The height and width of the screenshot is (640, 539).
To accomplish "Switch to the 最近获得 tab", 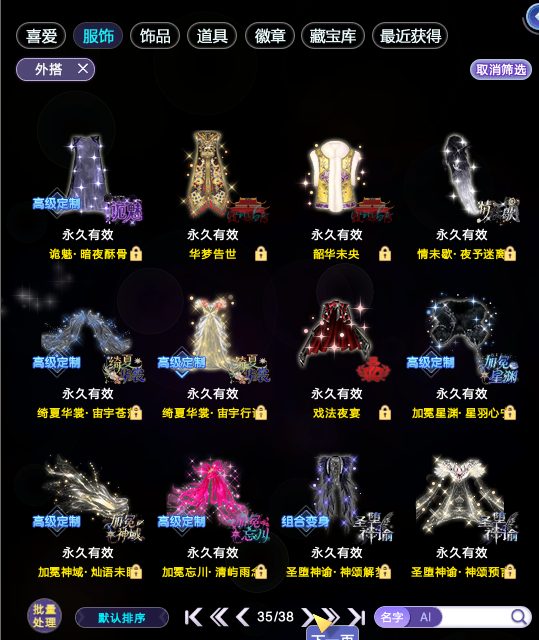I will [410, 36].
